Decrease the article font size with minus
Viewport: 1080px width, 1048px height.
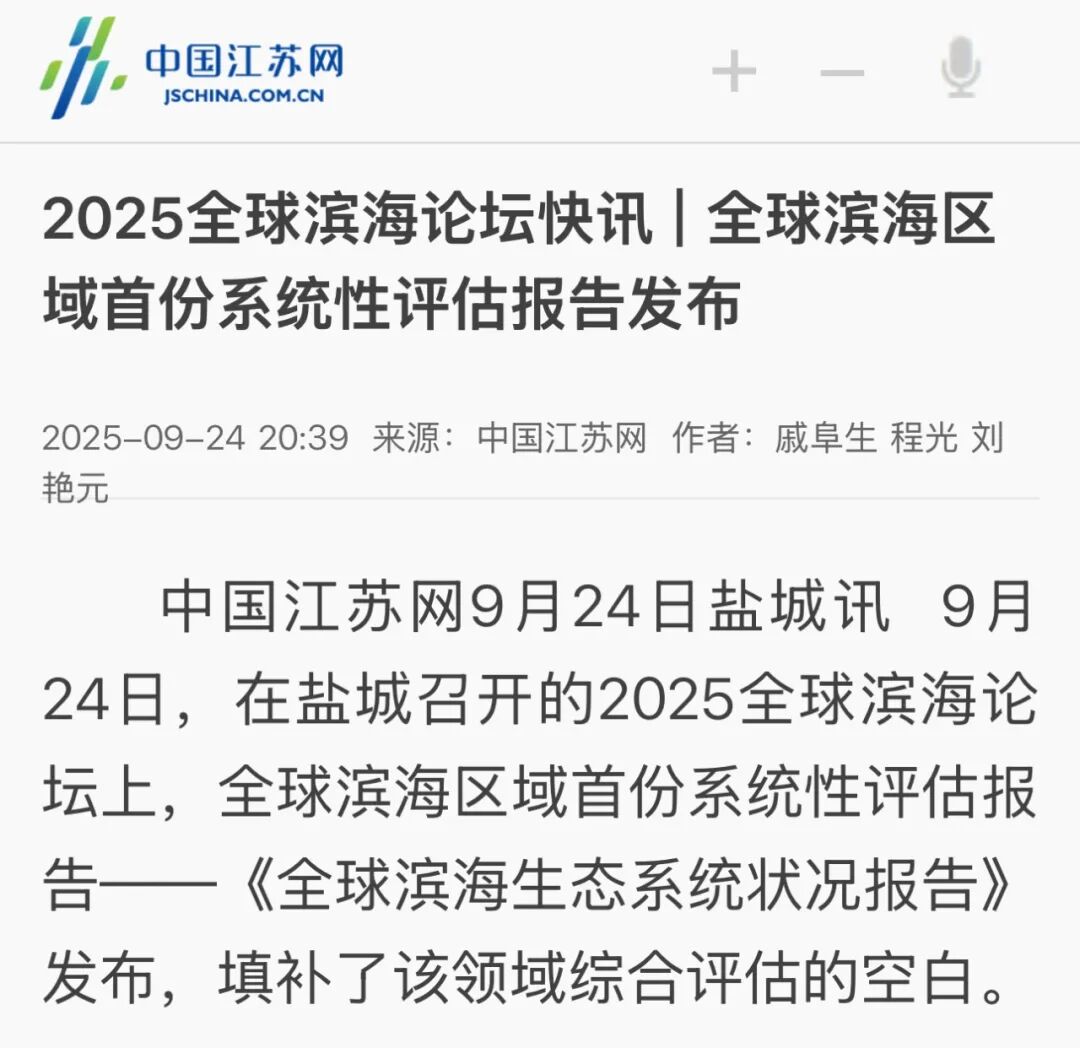[x=842, y=72]
